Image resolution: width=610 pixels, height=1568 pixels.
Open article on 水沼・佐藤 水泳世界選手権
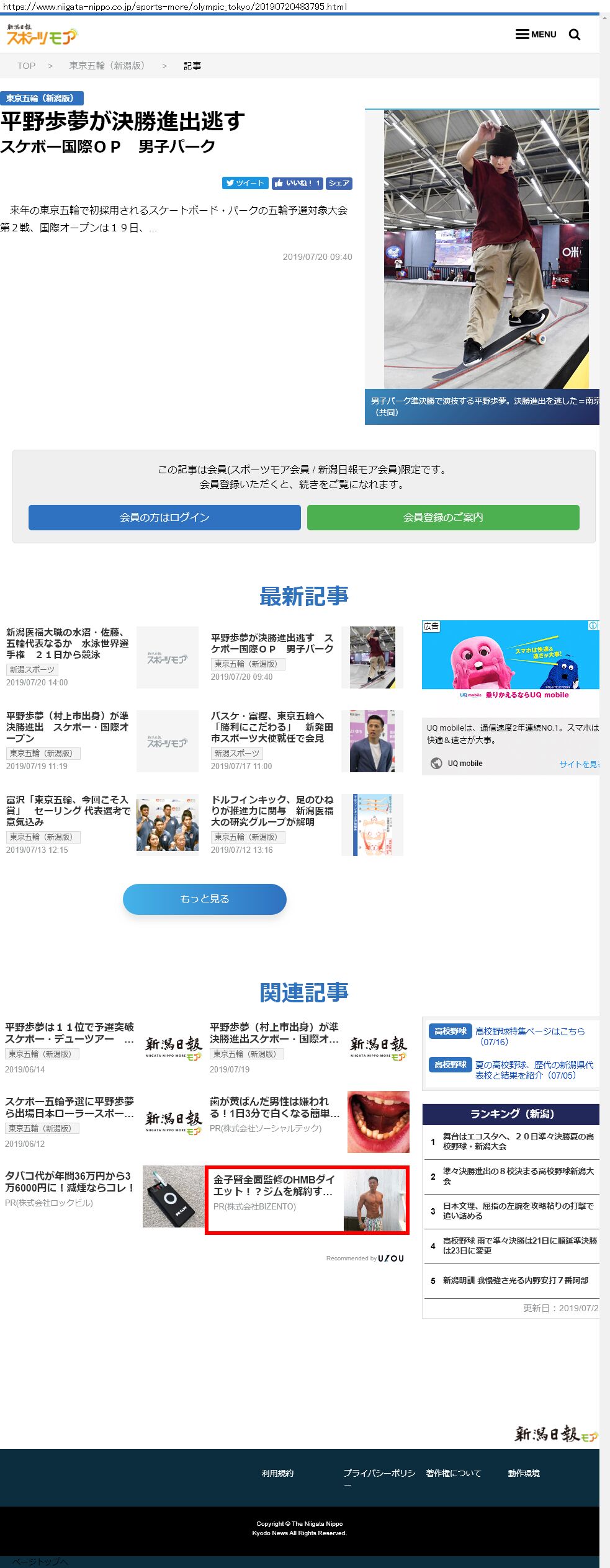point(68,643)
